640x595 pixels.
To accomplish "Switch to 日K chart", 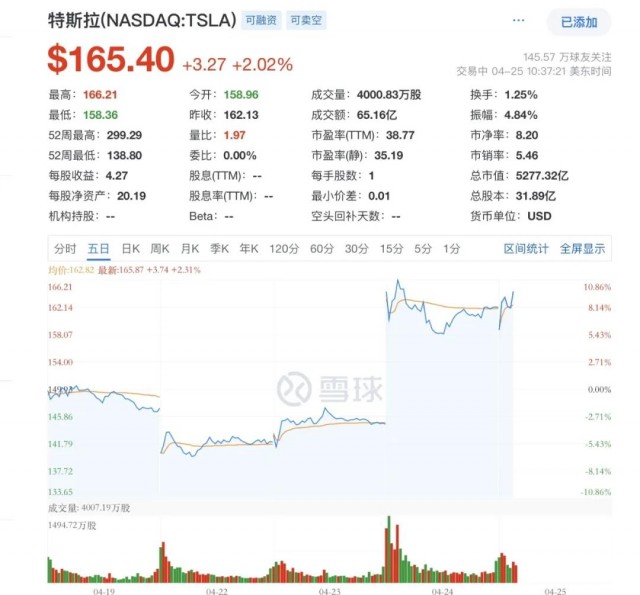I will click(131, 249).
